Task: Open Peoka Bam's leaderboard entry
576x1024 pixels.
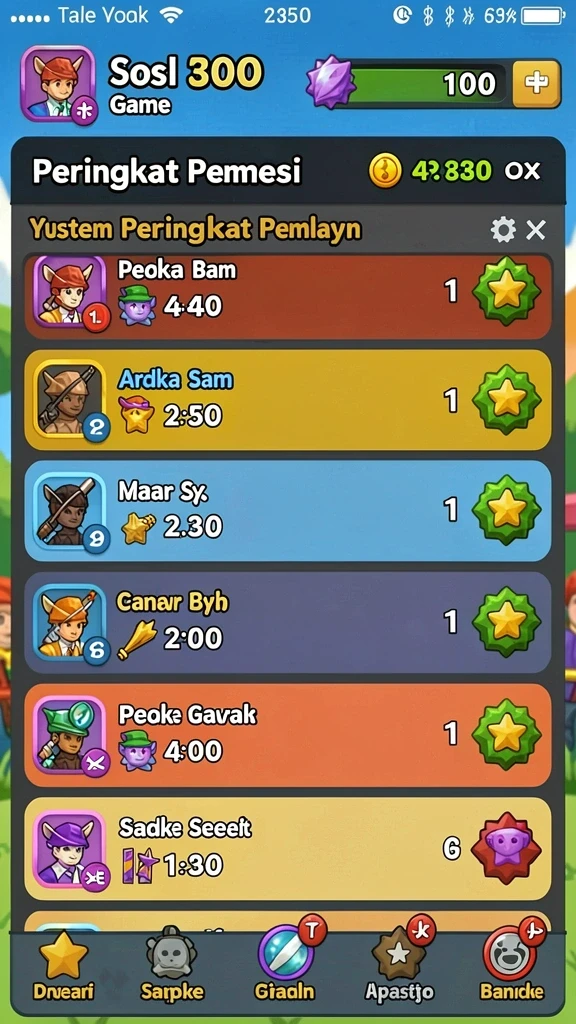Action: 288,295
